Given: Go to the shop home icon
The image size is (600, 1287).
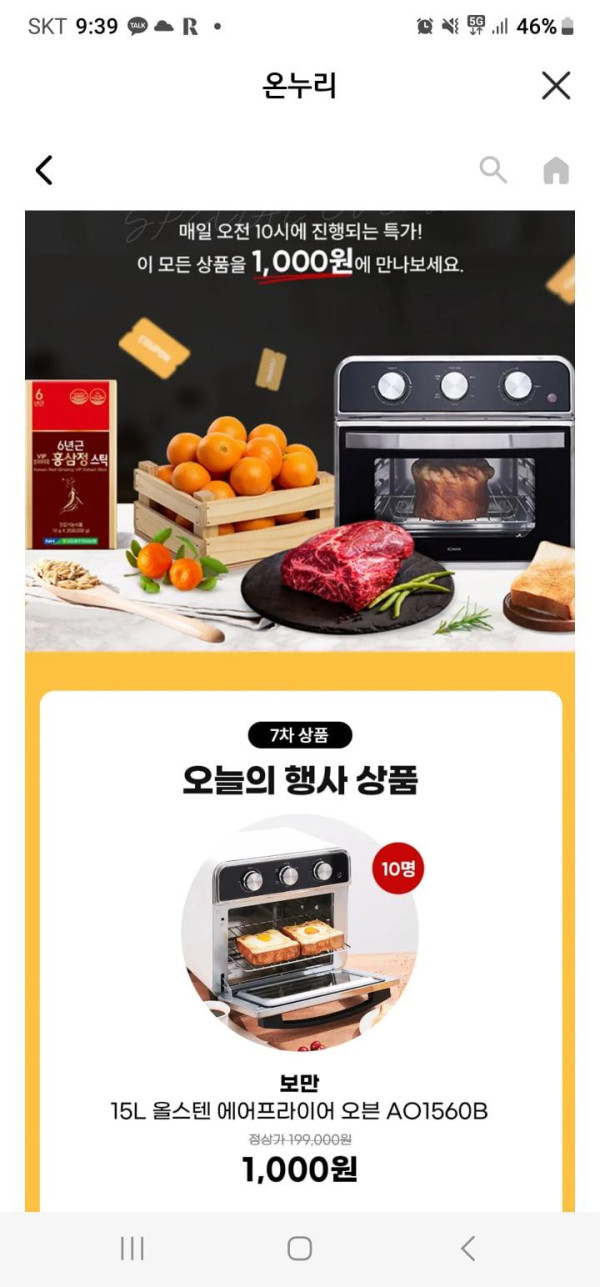Looking at the screenshot, I should tap(555, 171).
